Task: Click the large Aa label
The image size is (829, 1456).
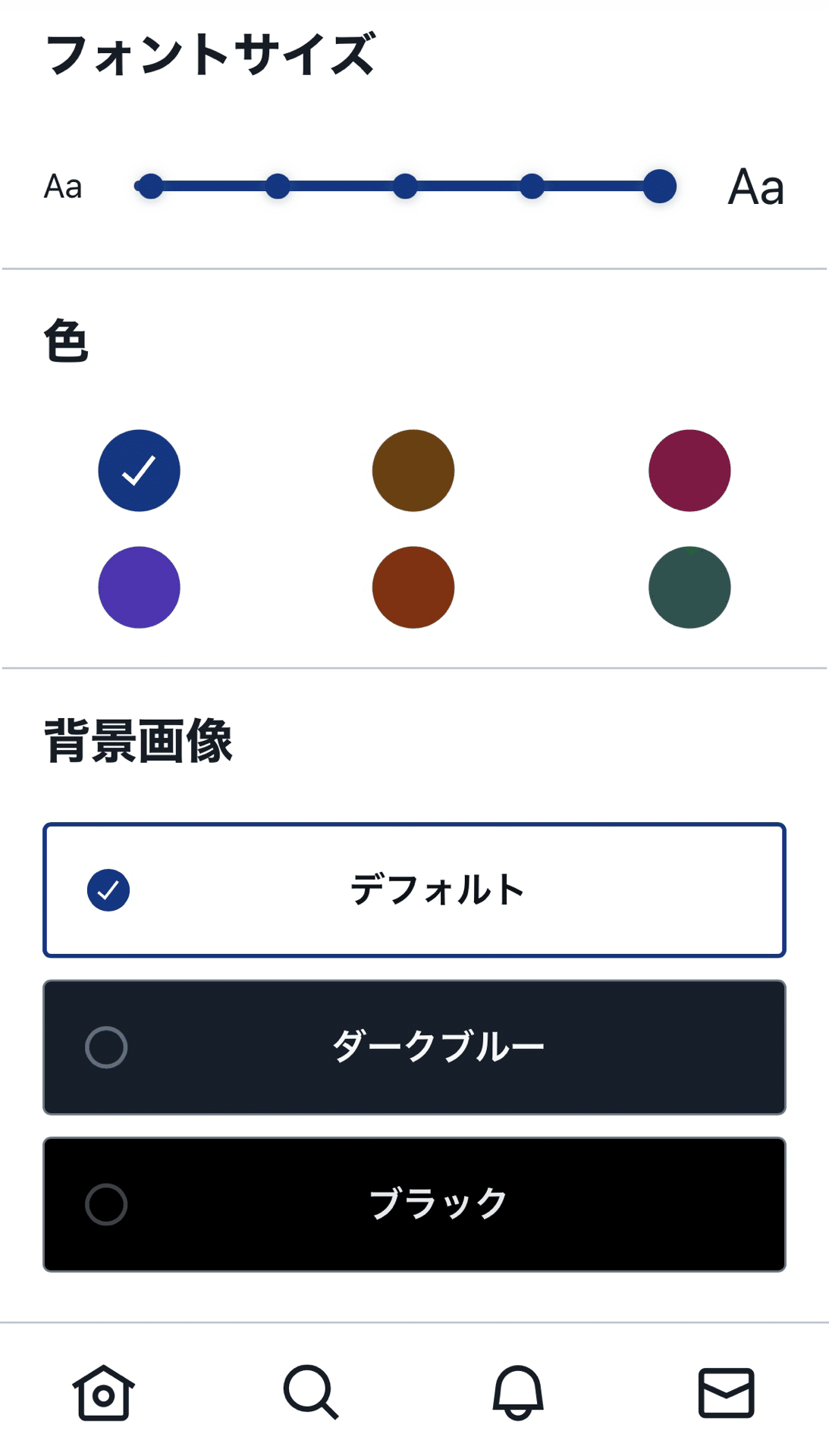Action: (754, 187)
